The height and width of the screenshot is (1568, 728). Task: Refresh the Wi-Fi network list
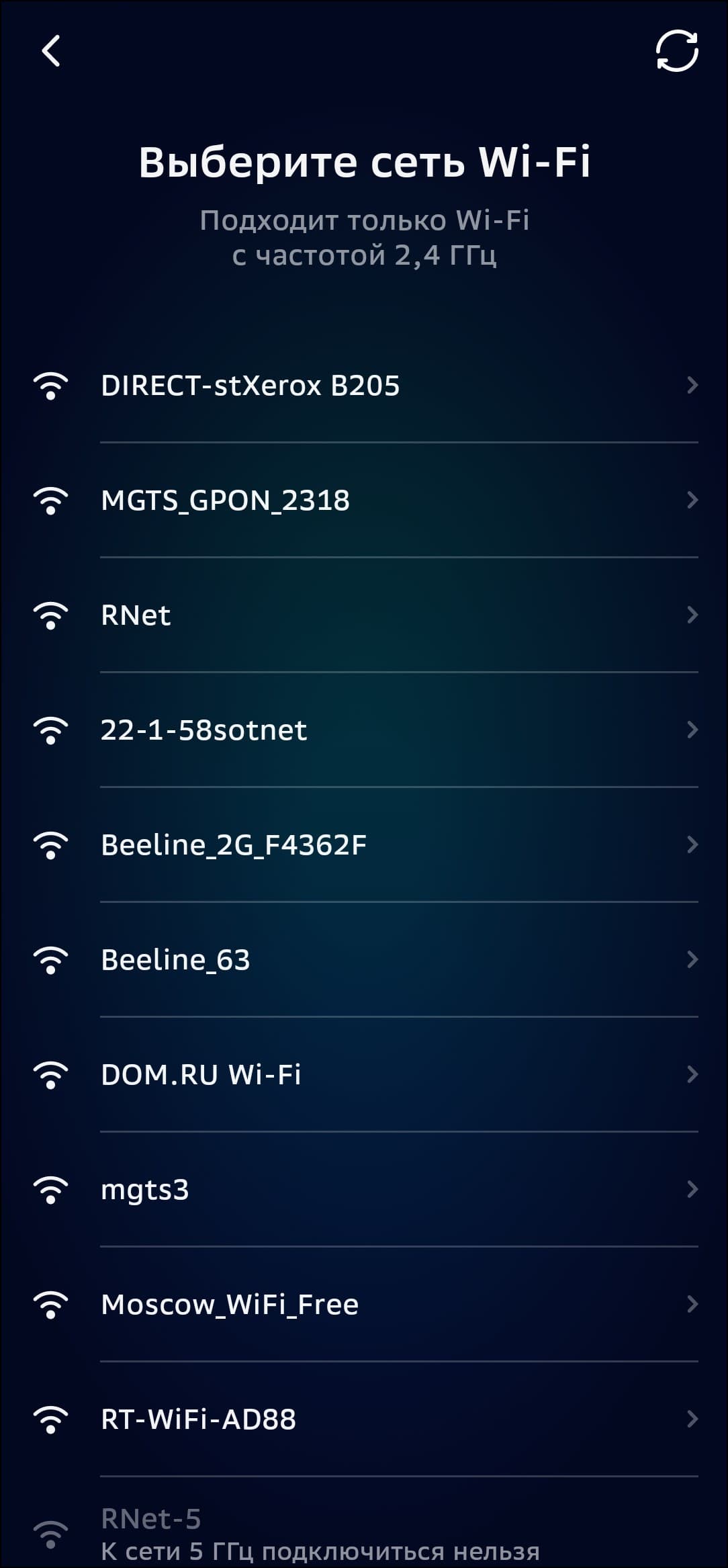point(676,51)
